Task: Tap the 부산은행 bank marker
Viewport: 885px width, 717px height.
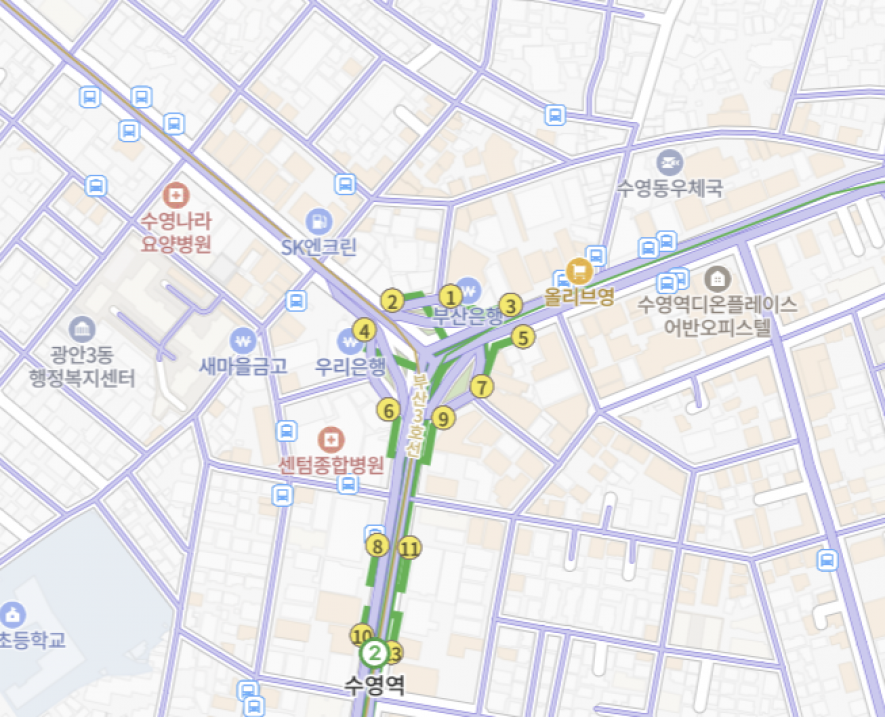Action: click(468, 288)
